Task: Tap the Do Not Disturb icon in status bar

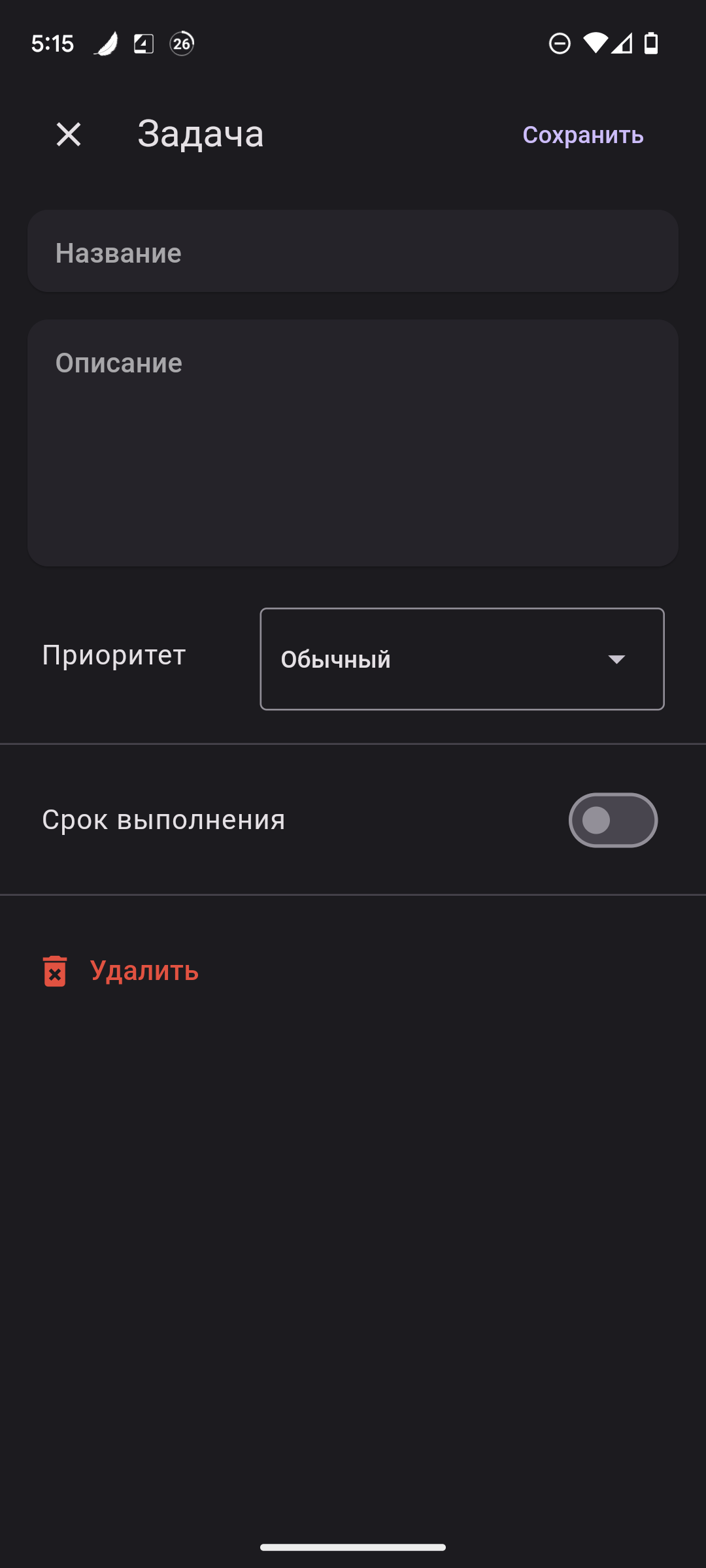Action: [x=559, y=43]
